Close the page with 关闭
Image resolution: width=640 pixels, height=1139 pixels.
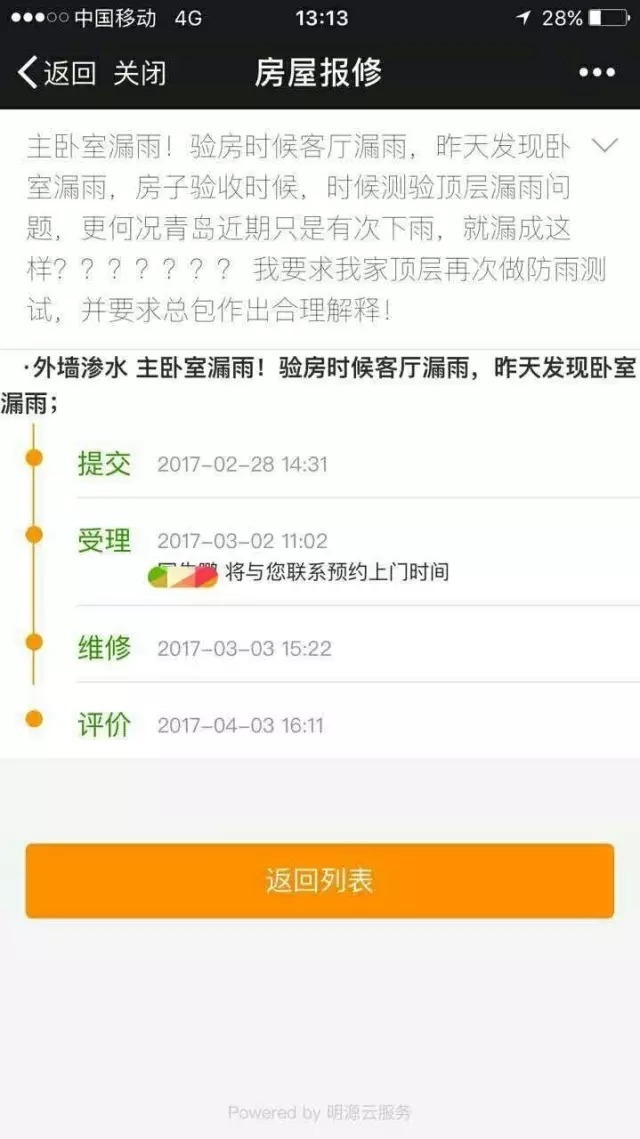point(139,73)
